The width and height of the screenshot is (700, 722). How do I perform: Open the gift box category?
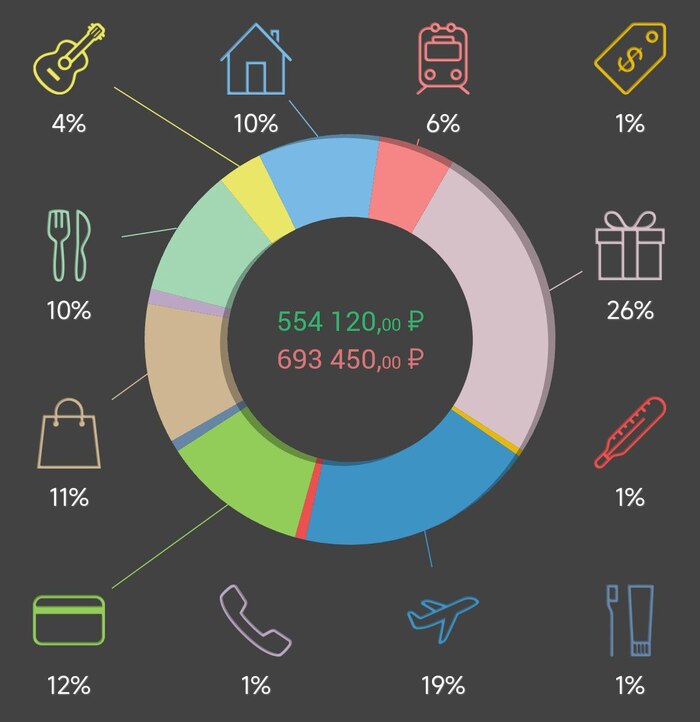[x=630, y=246]
